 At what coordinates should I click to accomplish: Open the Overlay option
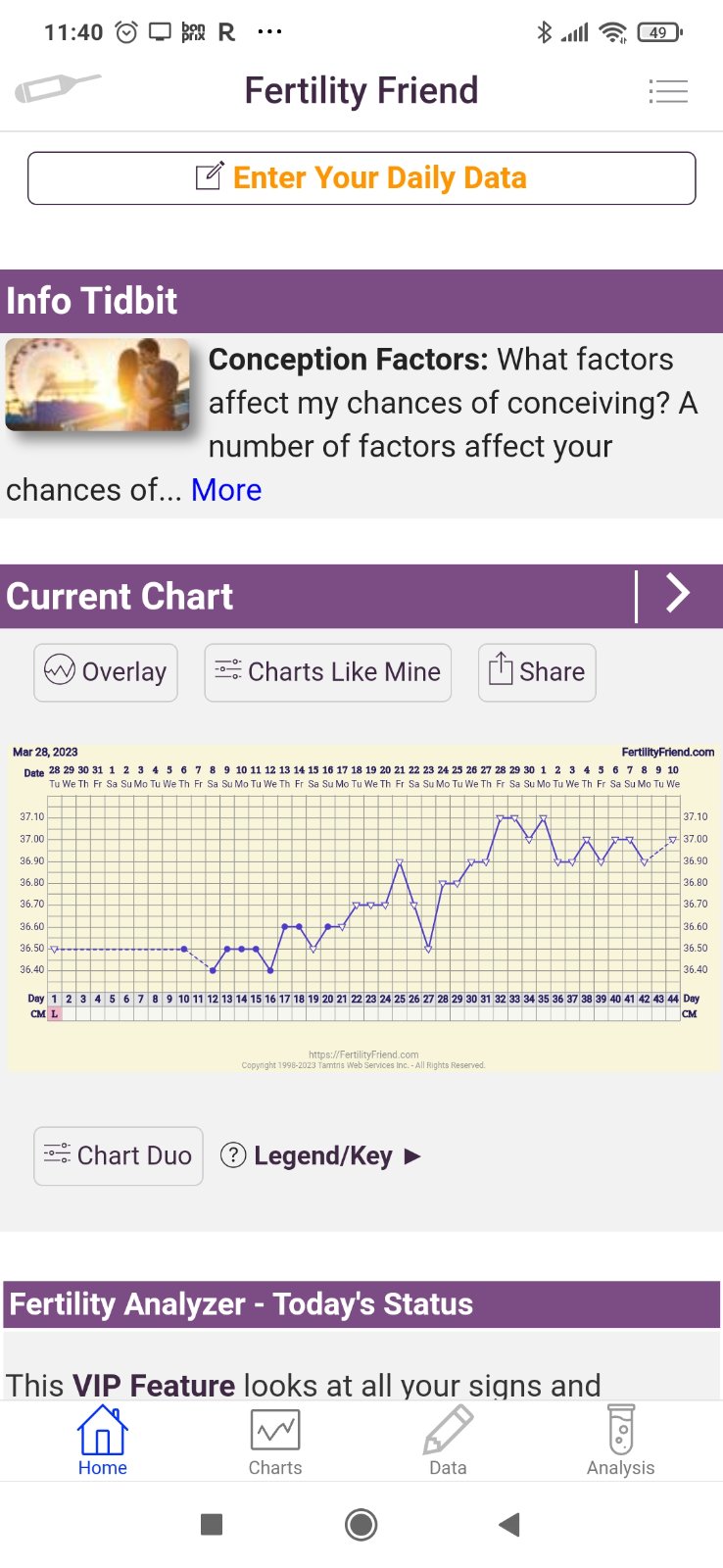(x=106, y=672)
